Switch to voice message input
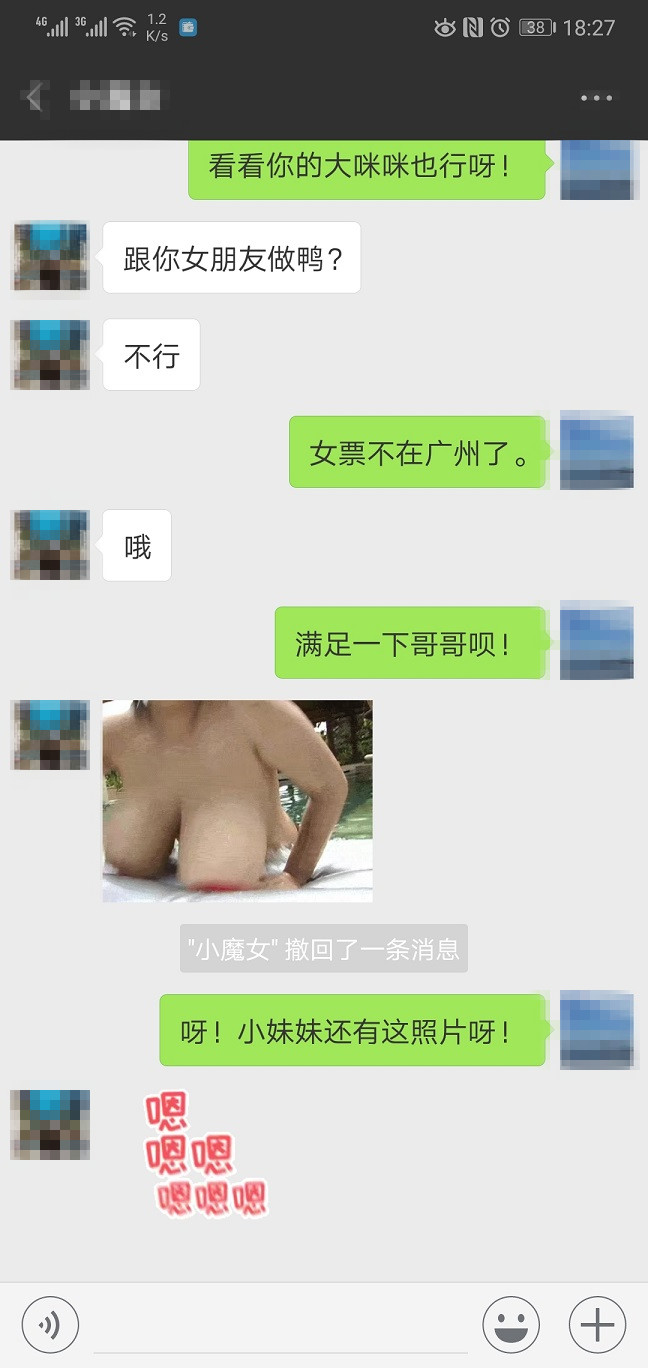The height and width of the screenshot is (1368, 648). coord(50,1325)
